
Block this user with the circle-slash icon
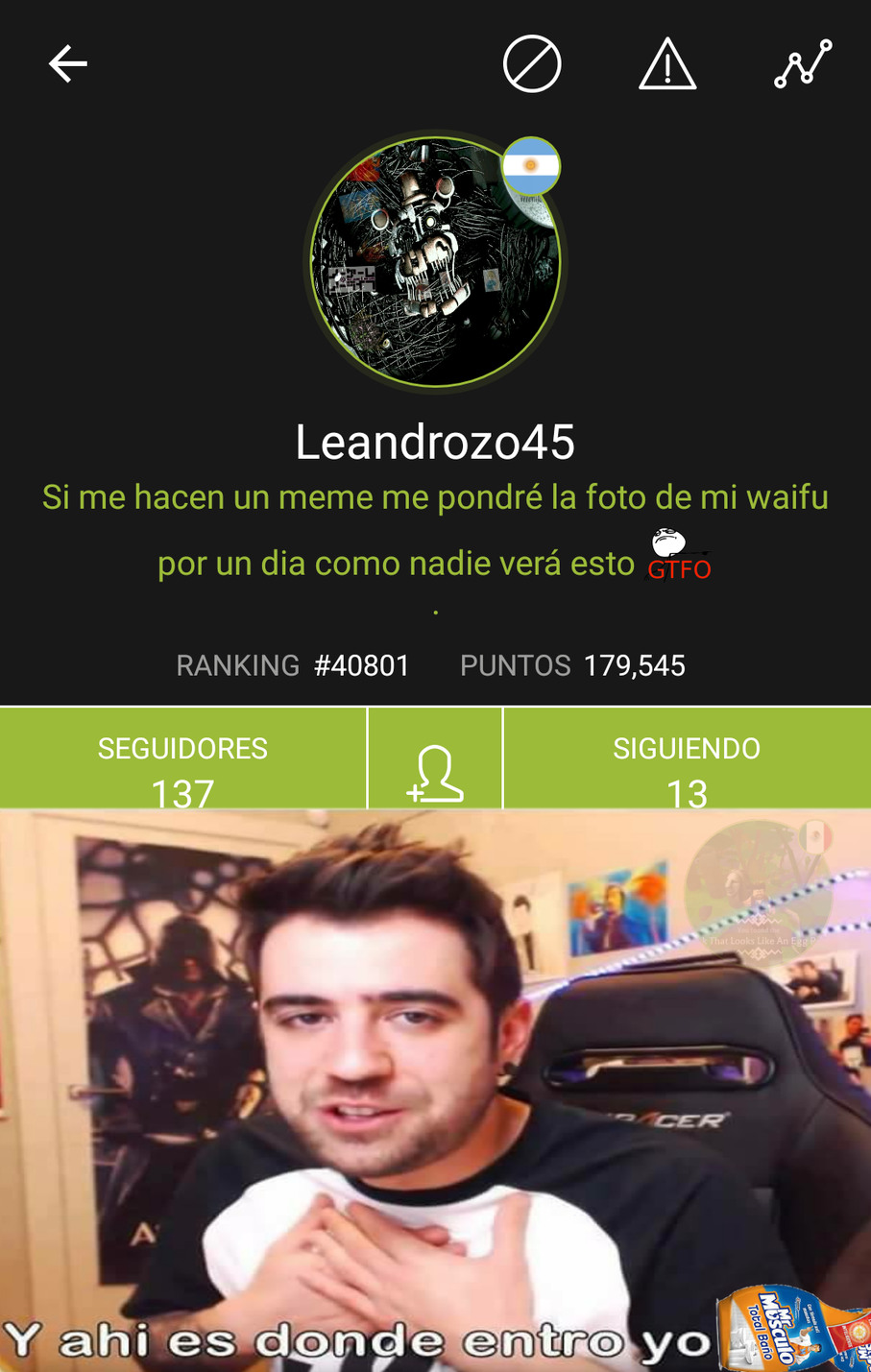click(532, 64)
